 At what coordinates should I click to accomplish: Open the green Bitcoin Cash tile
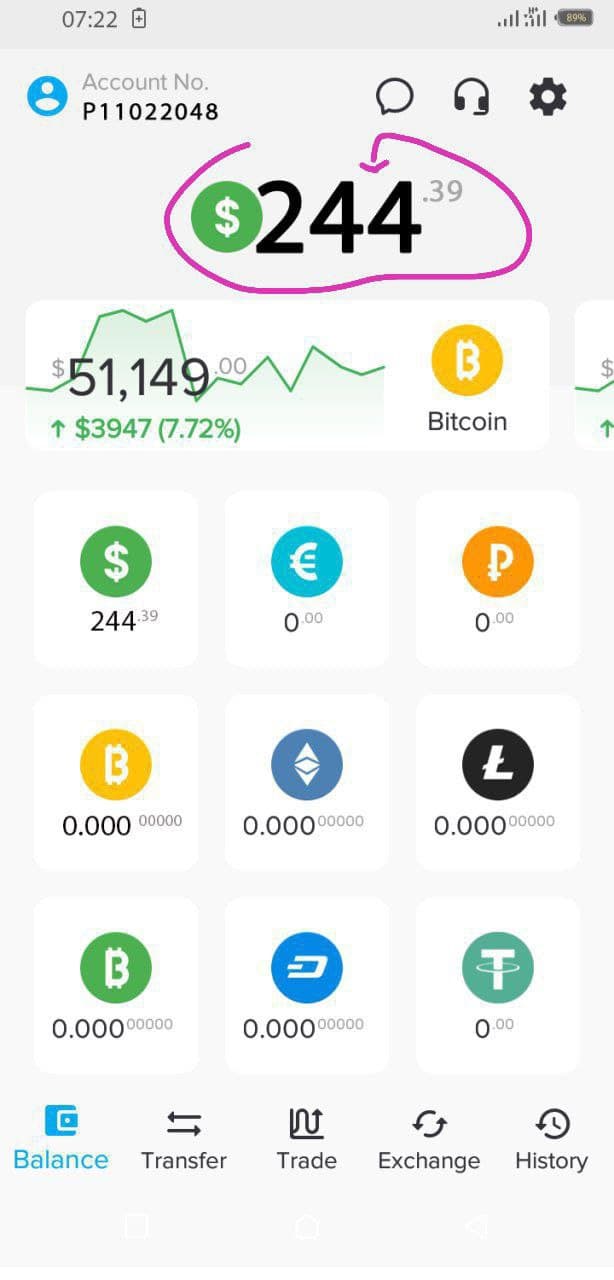pyautogui.click(x=116, y=984)
